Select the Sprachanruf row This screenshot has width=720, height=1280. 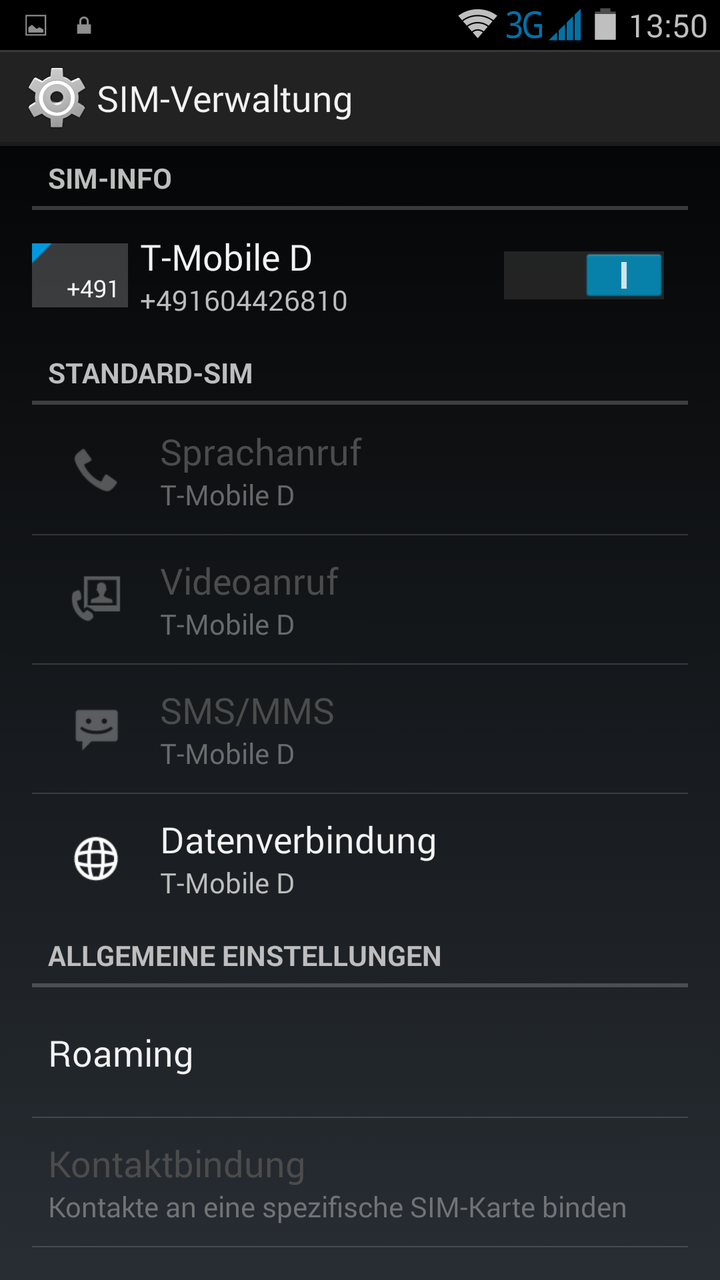360,470
